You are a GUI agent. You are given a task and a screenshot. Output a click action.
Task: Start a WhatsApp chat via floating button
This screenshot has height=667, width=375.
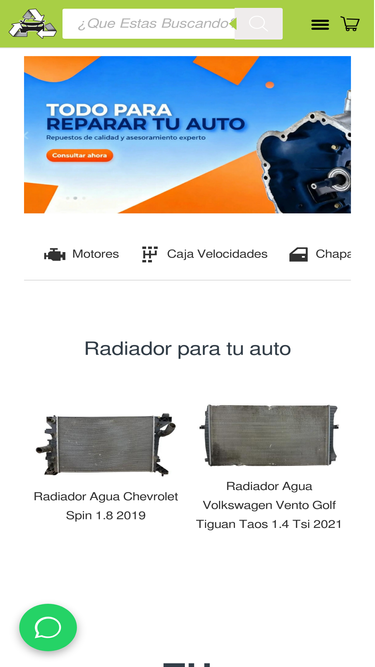tap(48, 627)
